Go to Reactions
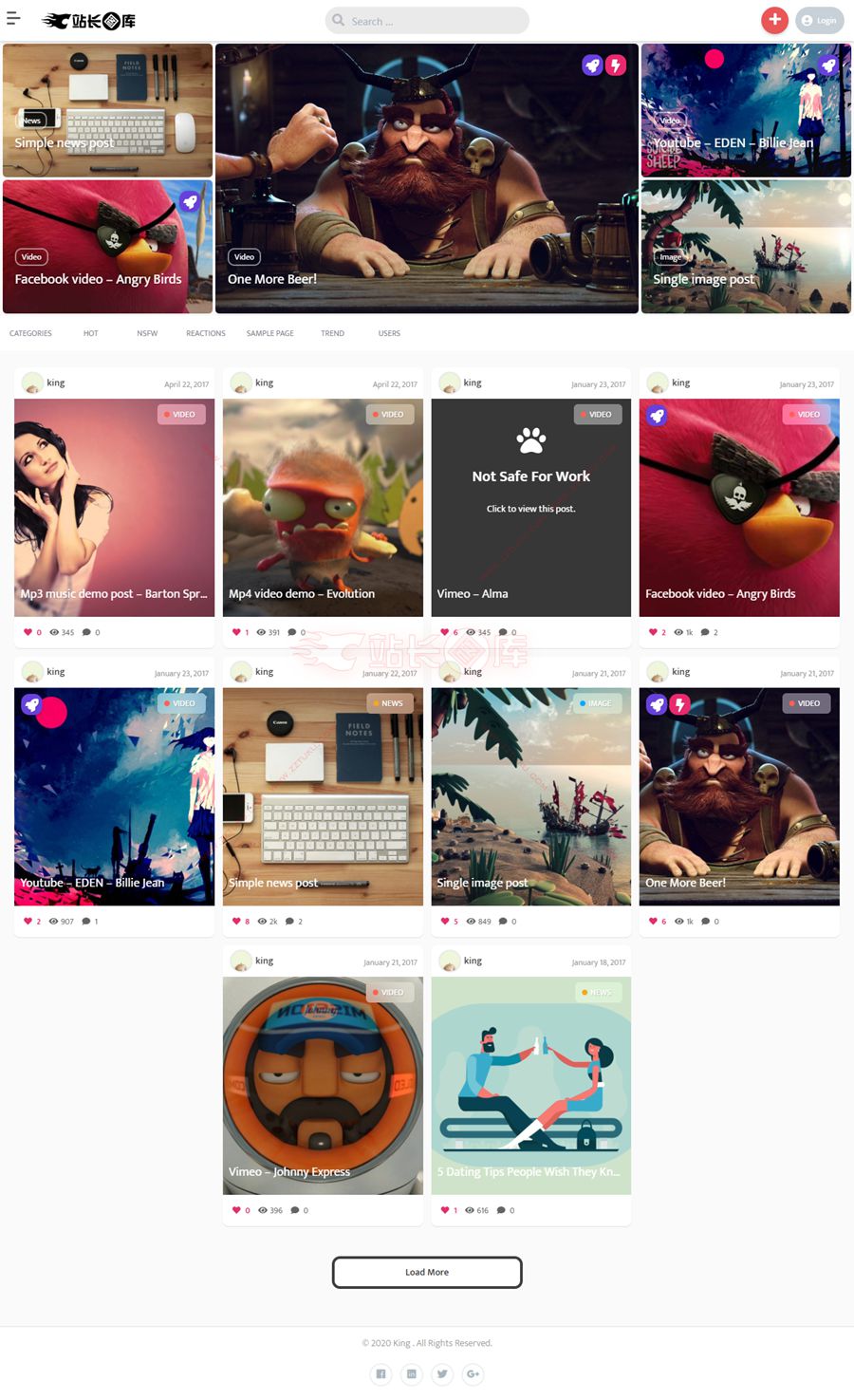This screenshot has height=1400, width=854. tap(206, 333)
